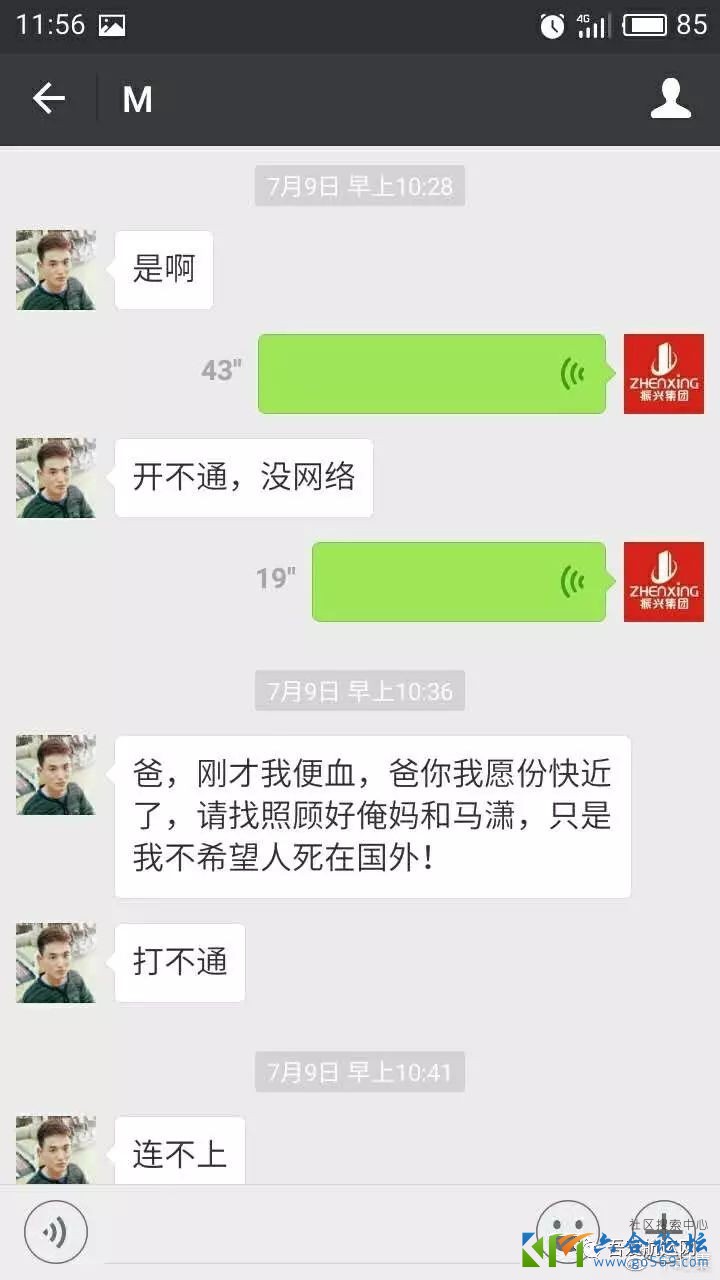Switch to voice input mode
720x1280 pixels.
(x=56, y=1231)
